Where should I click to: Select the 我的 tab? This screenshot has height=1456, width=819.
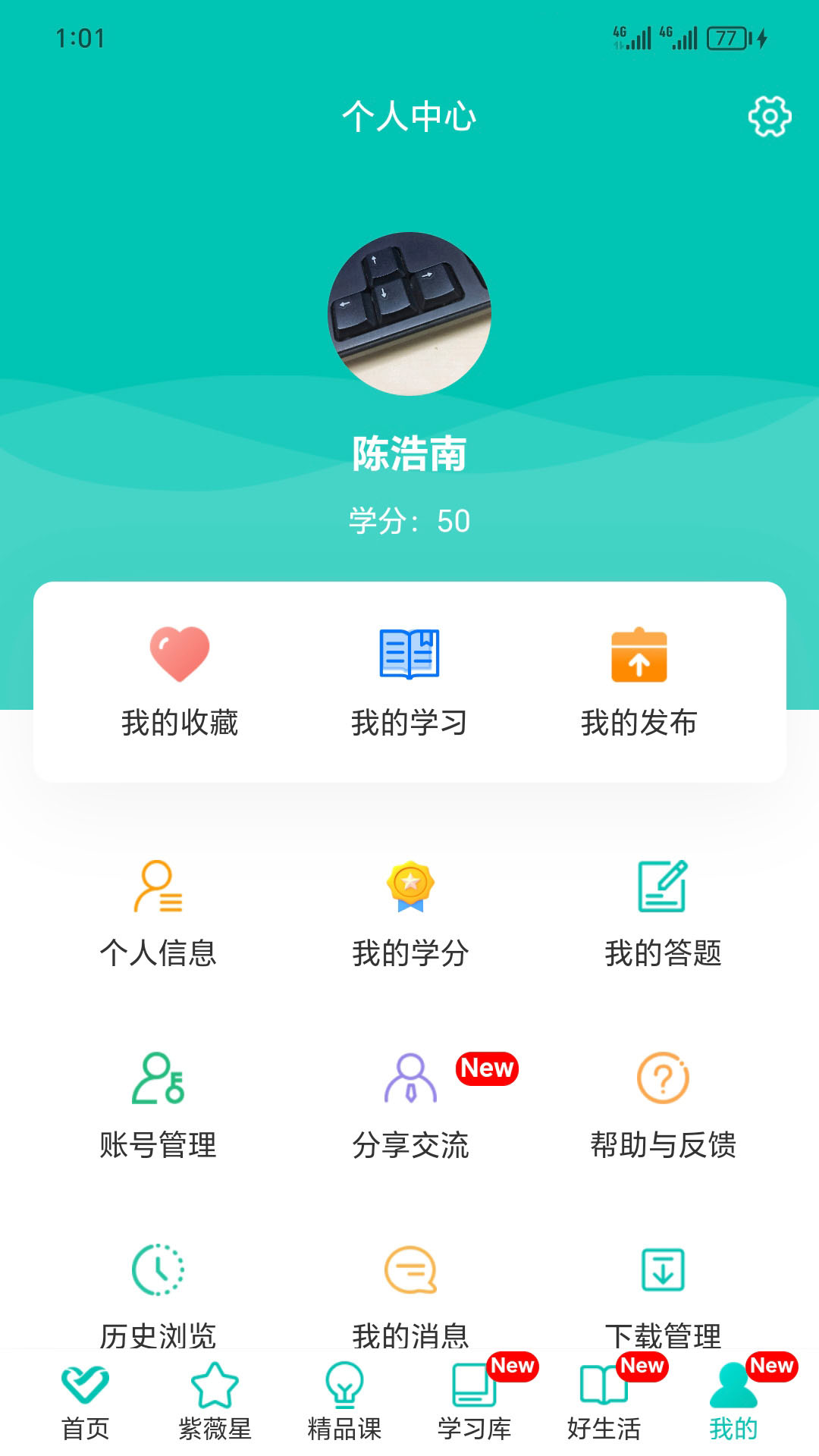coord(733,1403)
